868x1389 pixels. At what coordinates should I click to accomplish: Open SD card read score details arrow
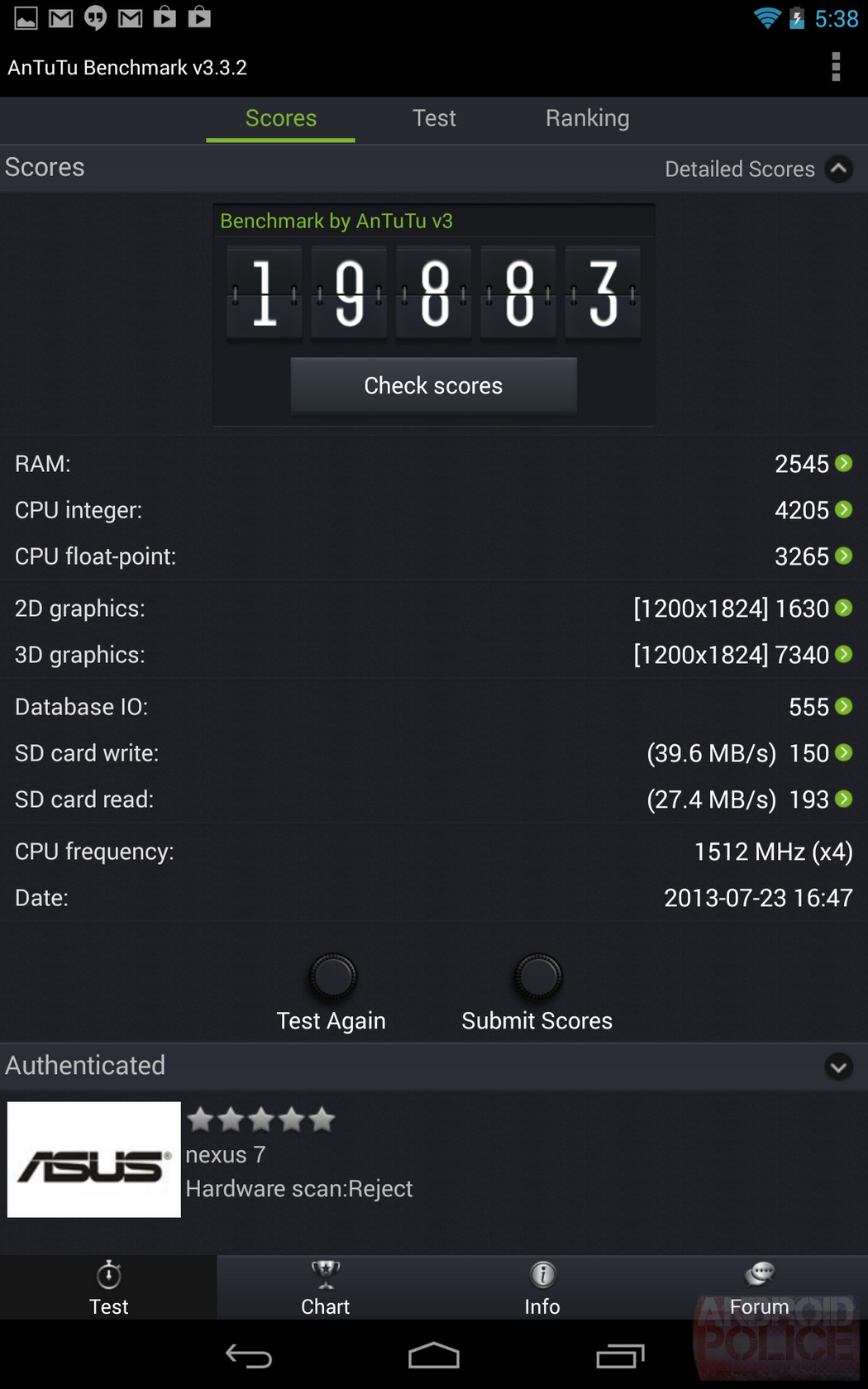tap(844, 799)
